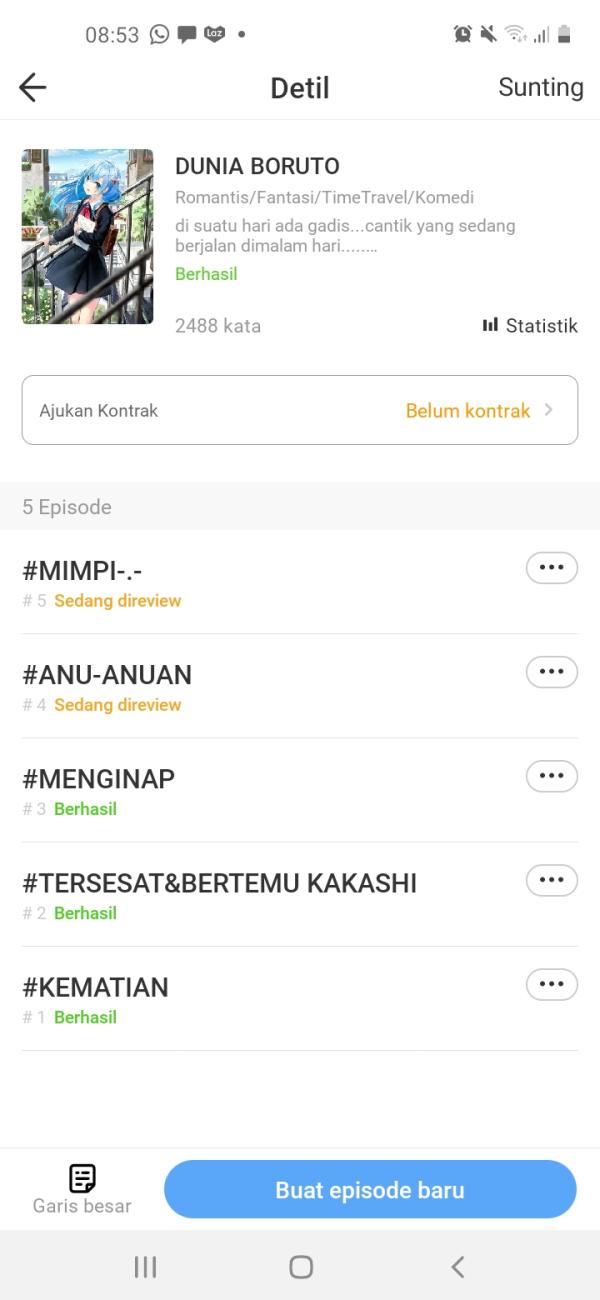Open the three-dot menu for #MENGINAP
Screen dimensions: 600x1300
[551, 776]
